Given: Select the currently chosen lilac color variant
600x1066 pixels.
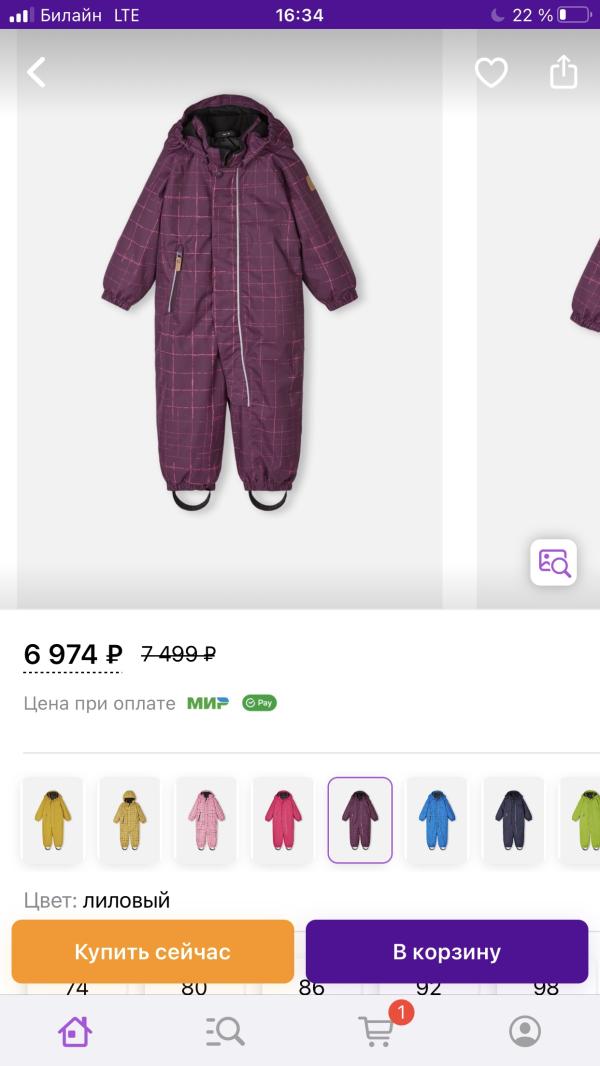Looking at the screenshot, I should click(x=360, y=820).
